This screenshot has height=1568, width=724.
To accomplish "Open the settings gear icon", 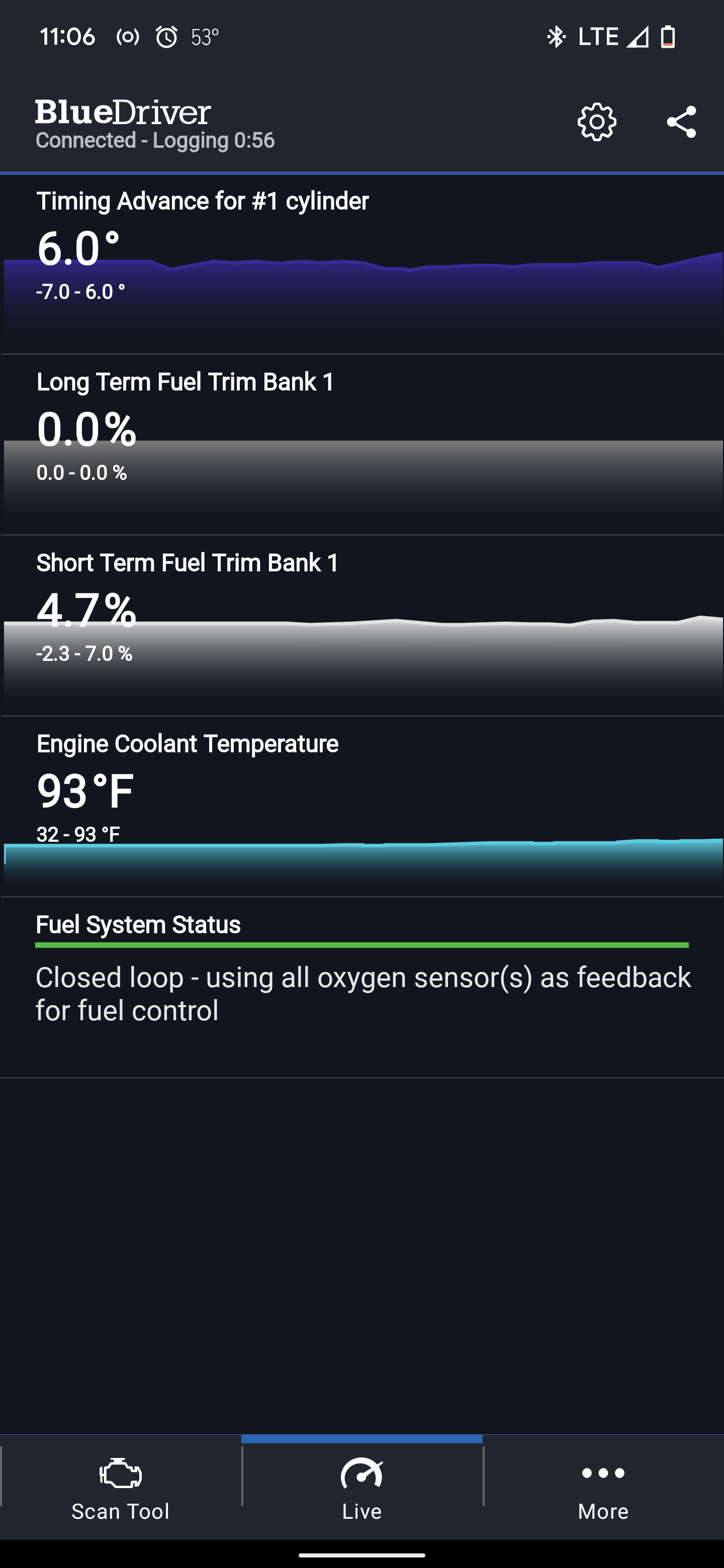I will (x=597, y=122).
